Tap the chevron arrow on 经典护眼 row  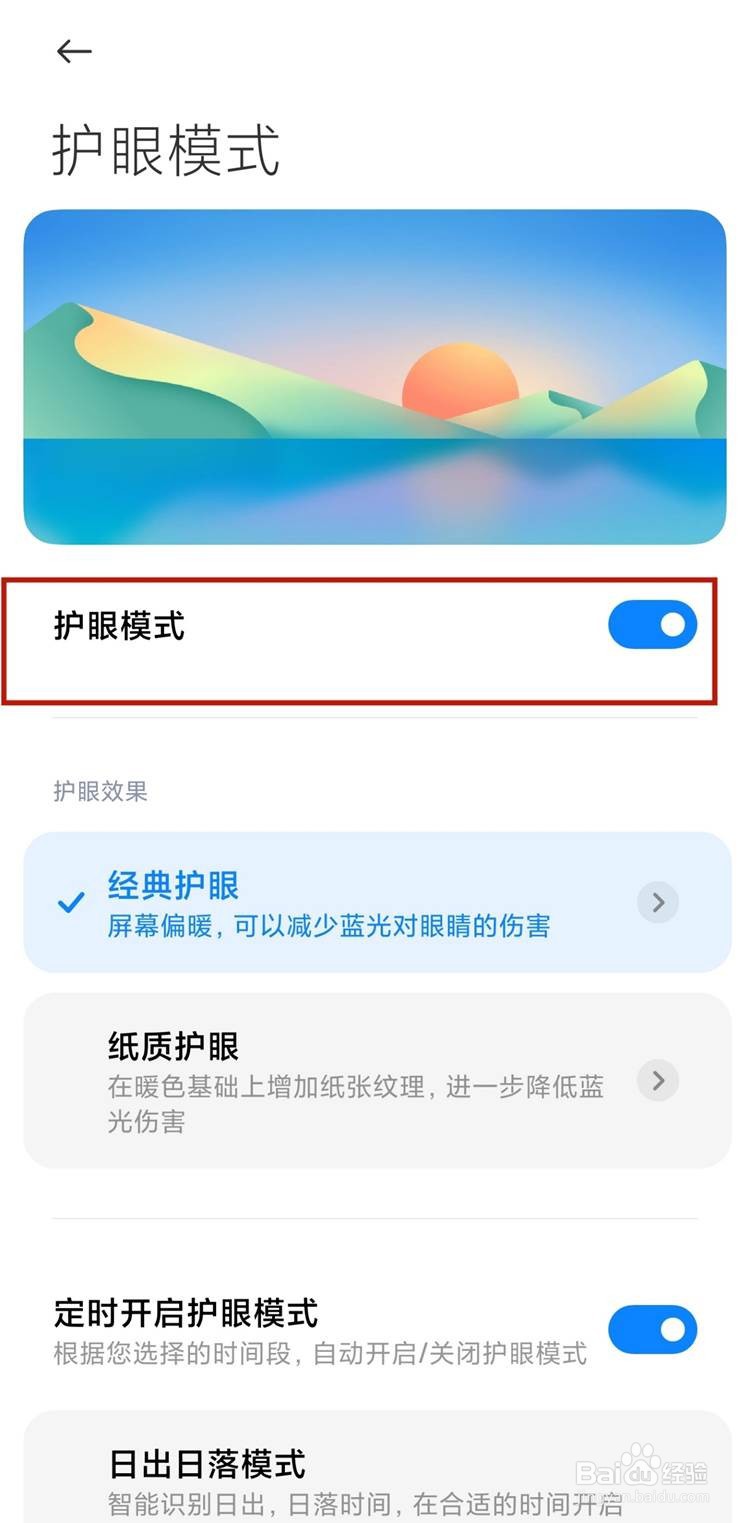tap(657, 902)
